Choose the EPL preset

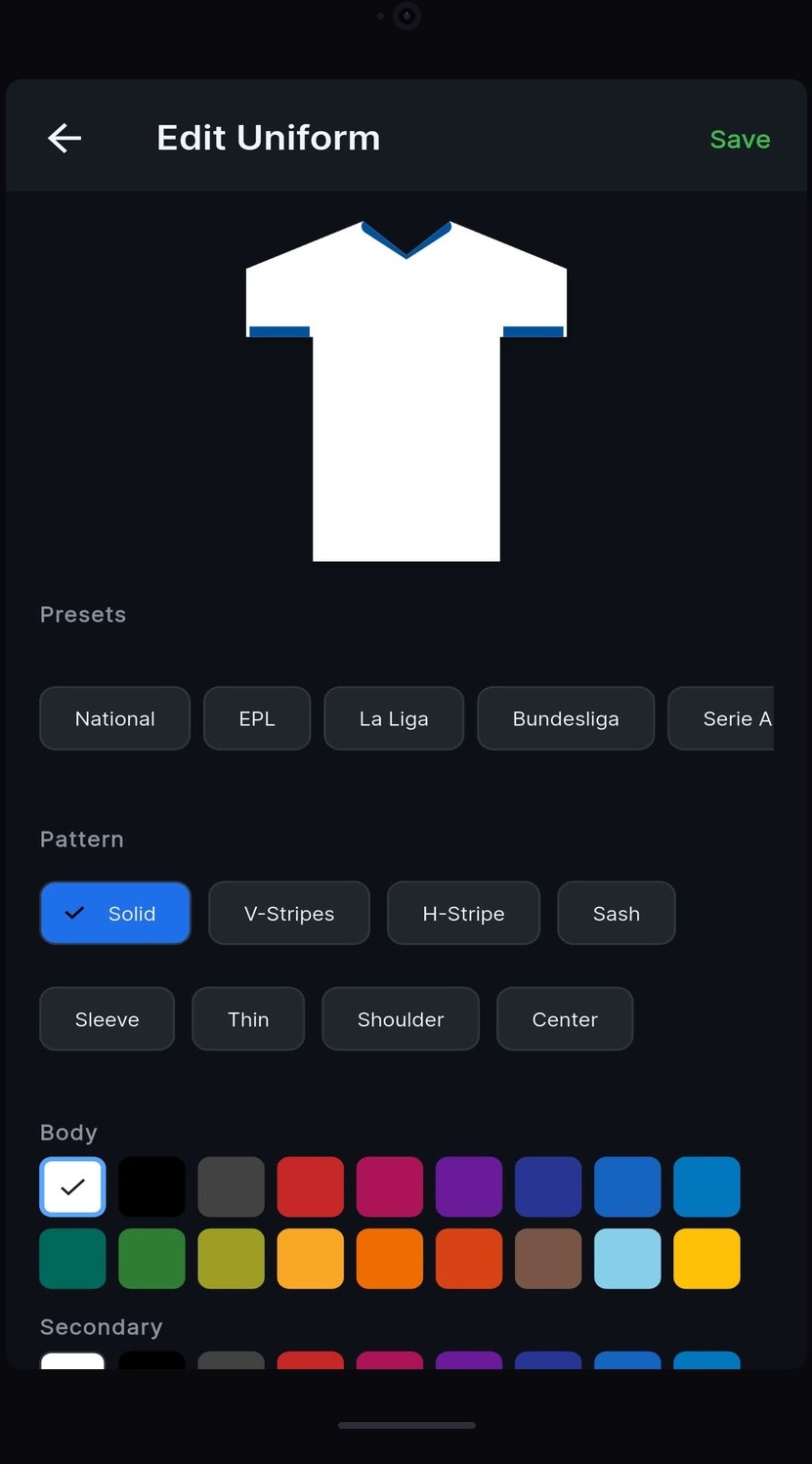[257, 718]
